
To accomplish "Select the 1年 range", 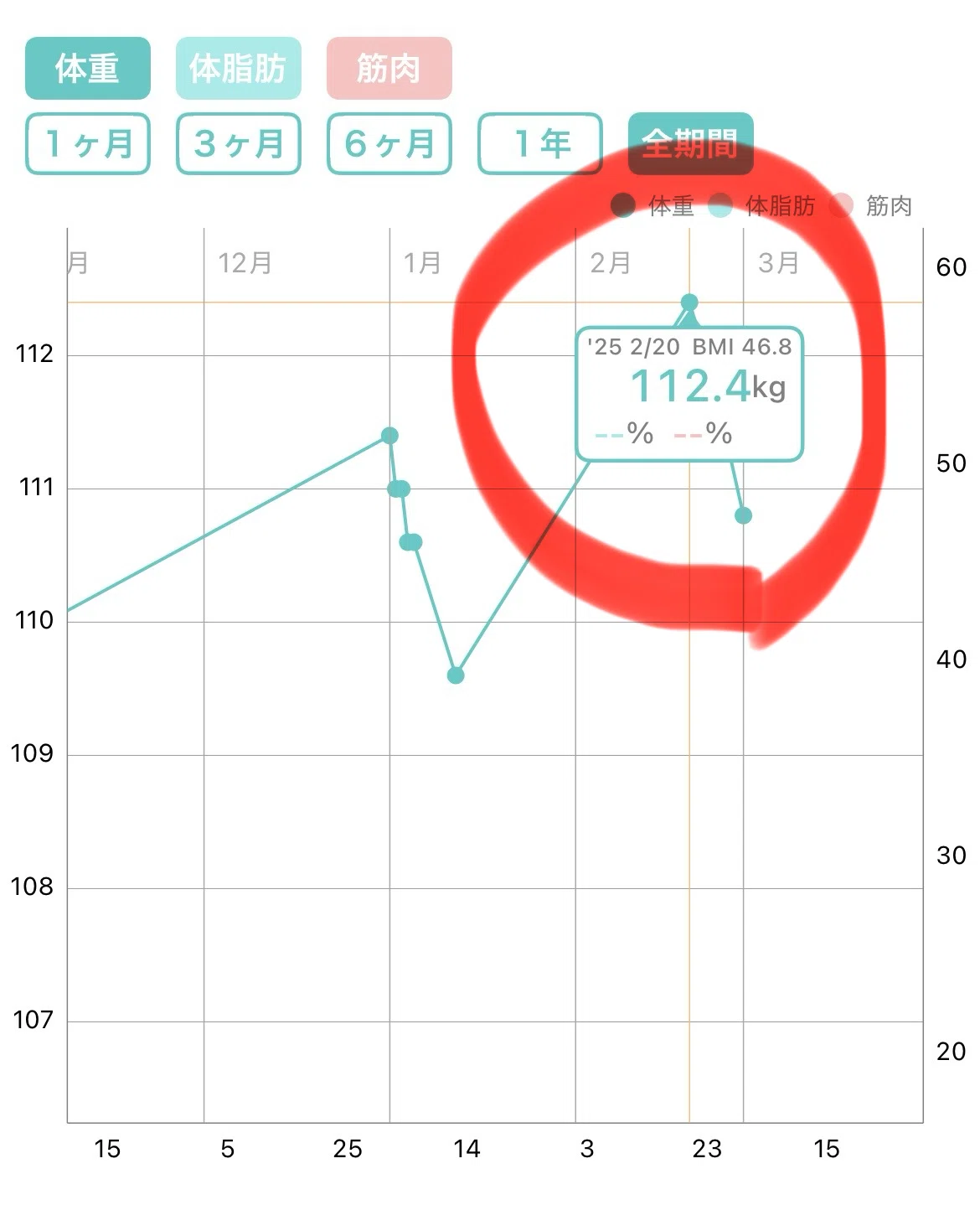I will pyautogui.click(x=540, y=144).
